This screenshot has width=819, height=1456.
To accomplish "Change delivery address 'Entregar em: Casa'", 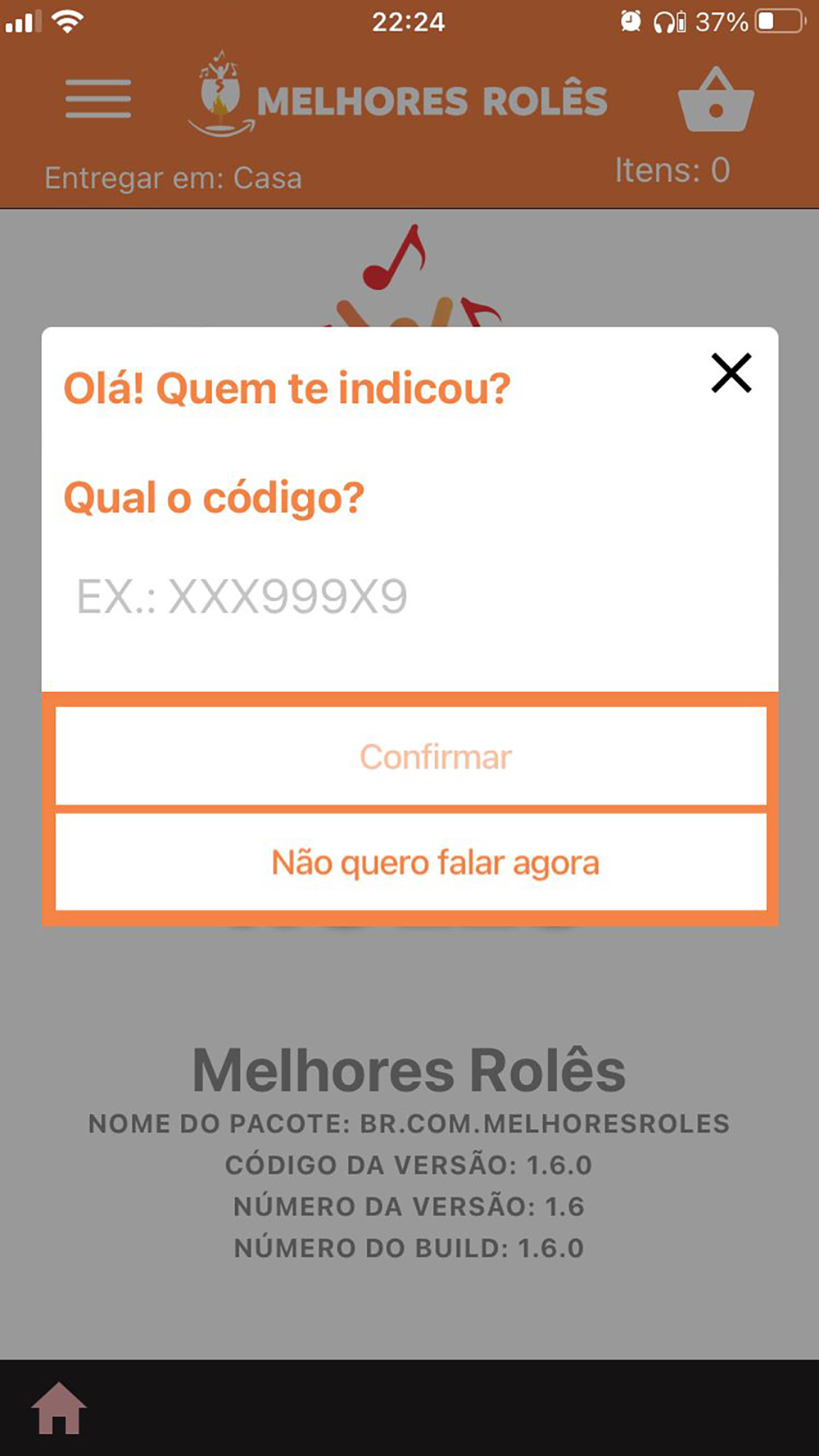I will [173, 178].
